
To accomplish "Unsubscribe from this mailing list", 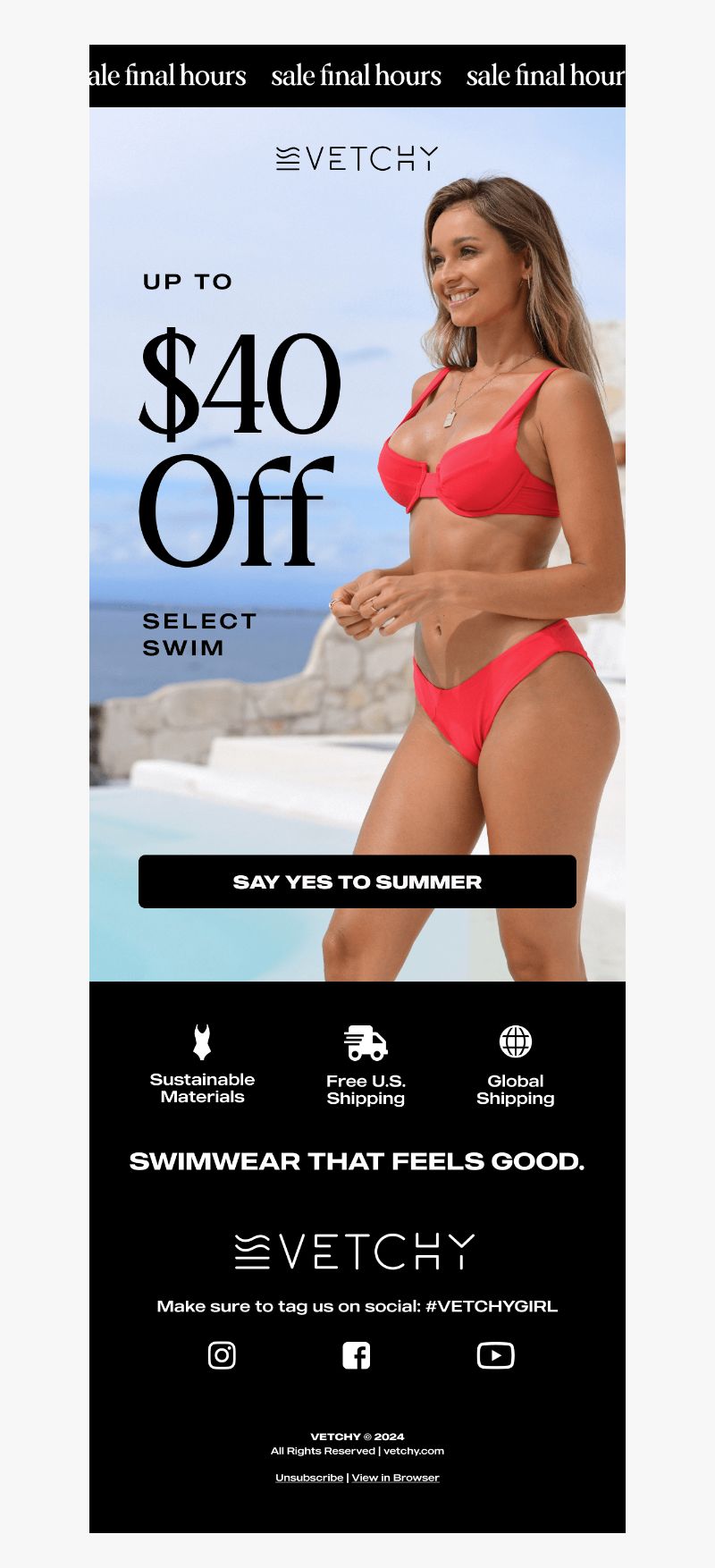I will coord(308,1478).
